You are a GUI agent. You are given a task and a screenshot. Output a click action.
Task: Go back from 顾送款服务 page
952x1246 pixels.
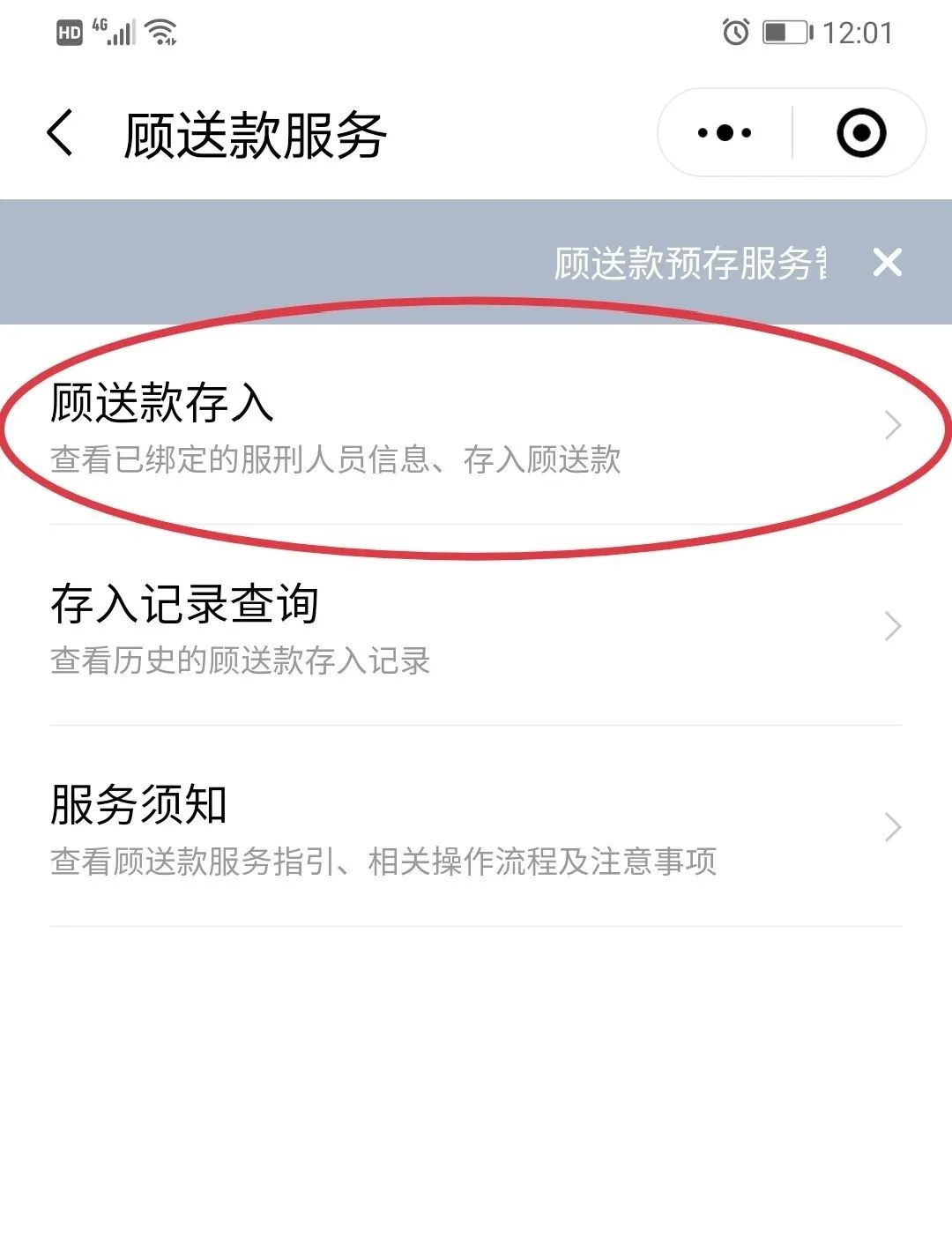pyautogui.click(x=60, y=134)
